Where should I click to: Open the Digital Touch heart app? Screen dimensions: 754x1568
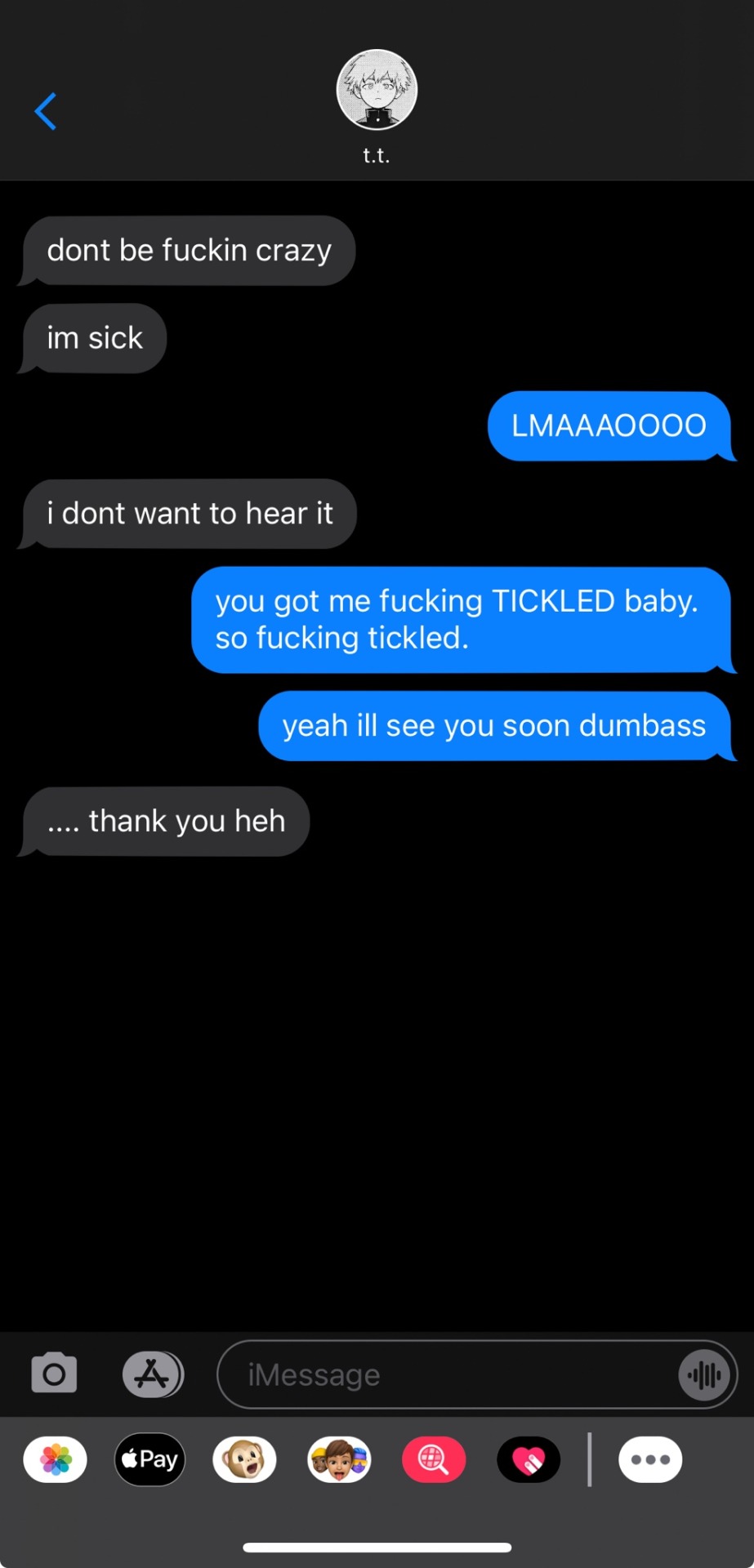(x=529, y=1459)
